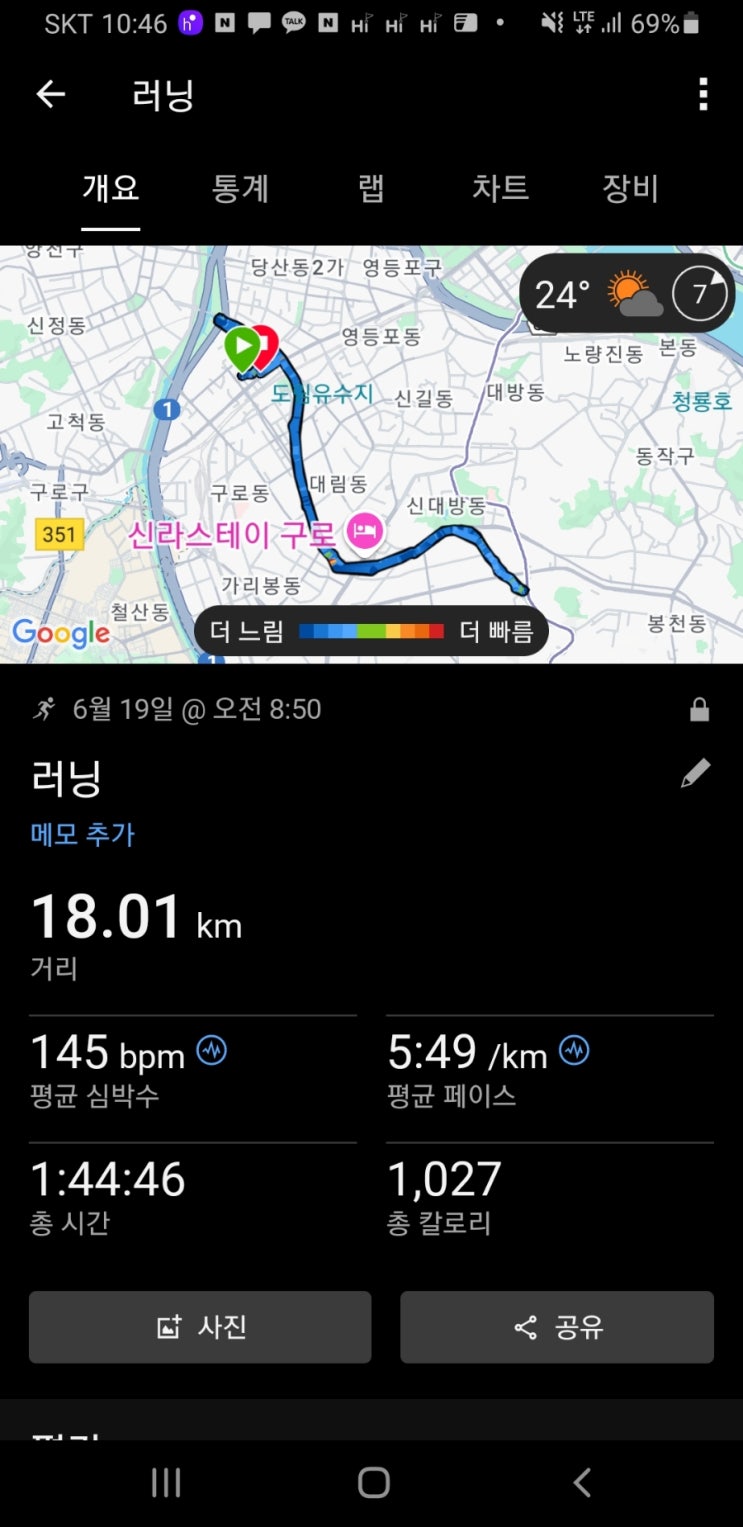The height and width of the screenshot is (1527, 743).
Task: Open the 차트 tab
Action: pos(500,189)
